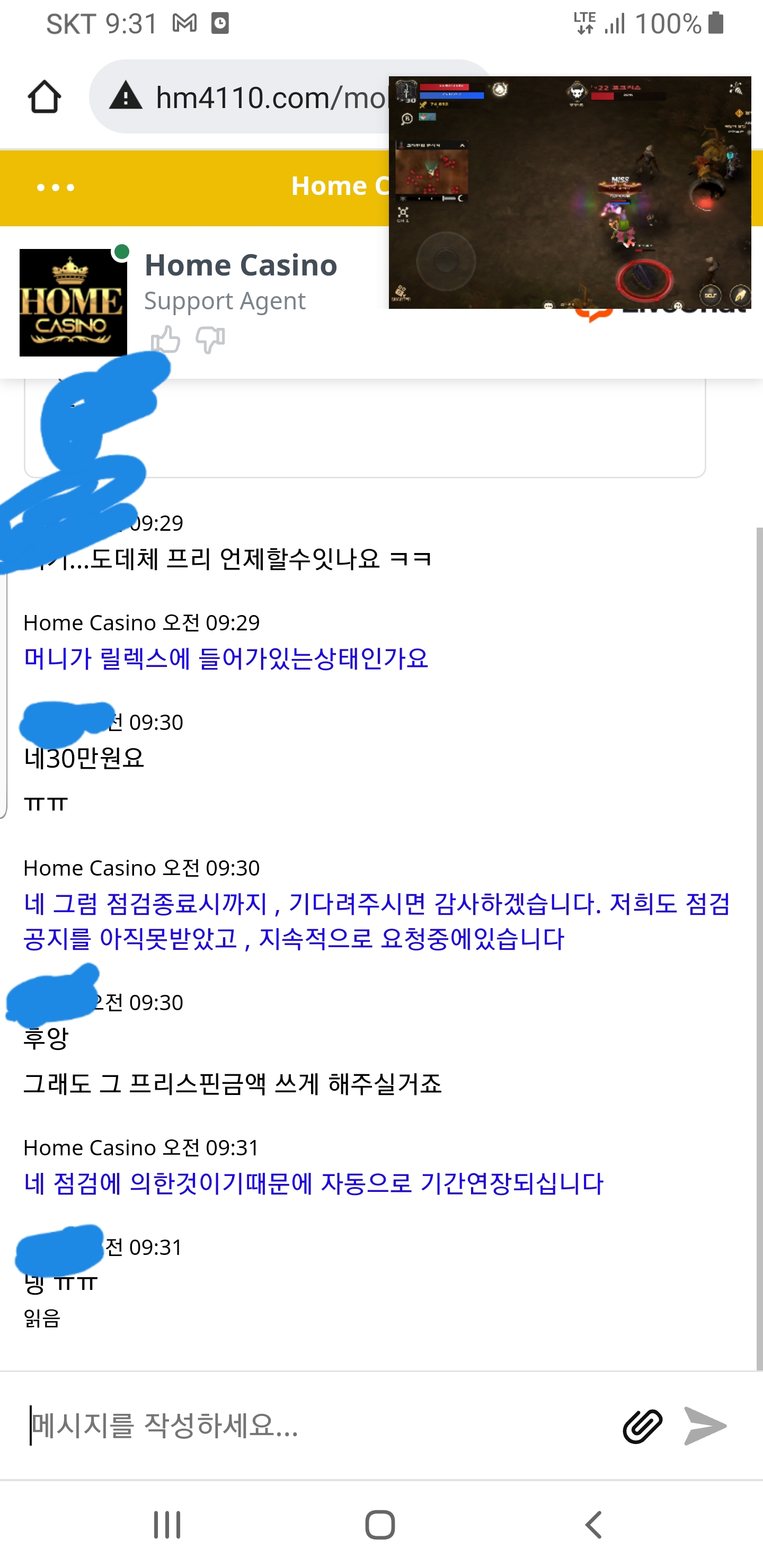Attach a file with the paperclip
The image size is (763, 1568).
(x=642, y=1426)
